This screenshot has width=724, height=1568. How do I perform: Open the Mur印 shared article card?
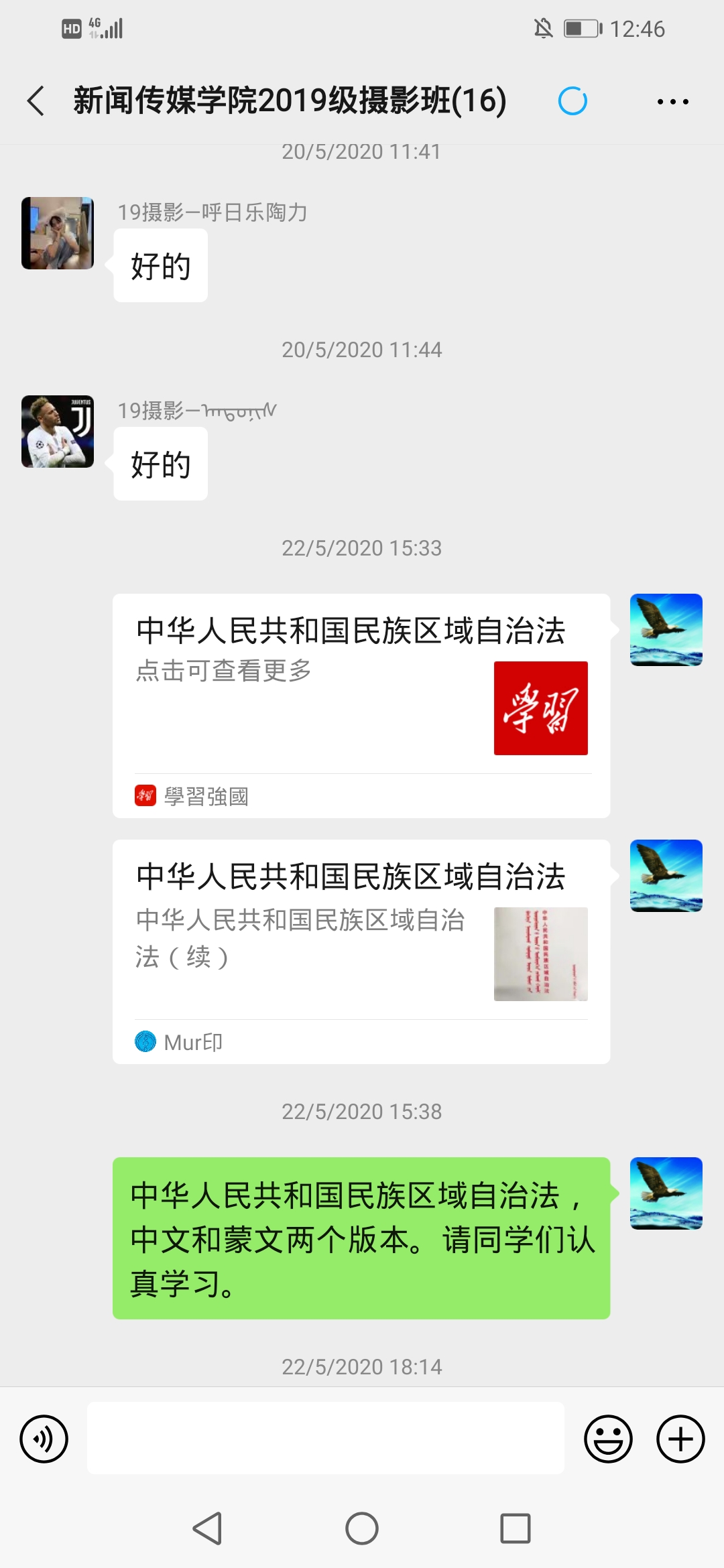361,951
